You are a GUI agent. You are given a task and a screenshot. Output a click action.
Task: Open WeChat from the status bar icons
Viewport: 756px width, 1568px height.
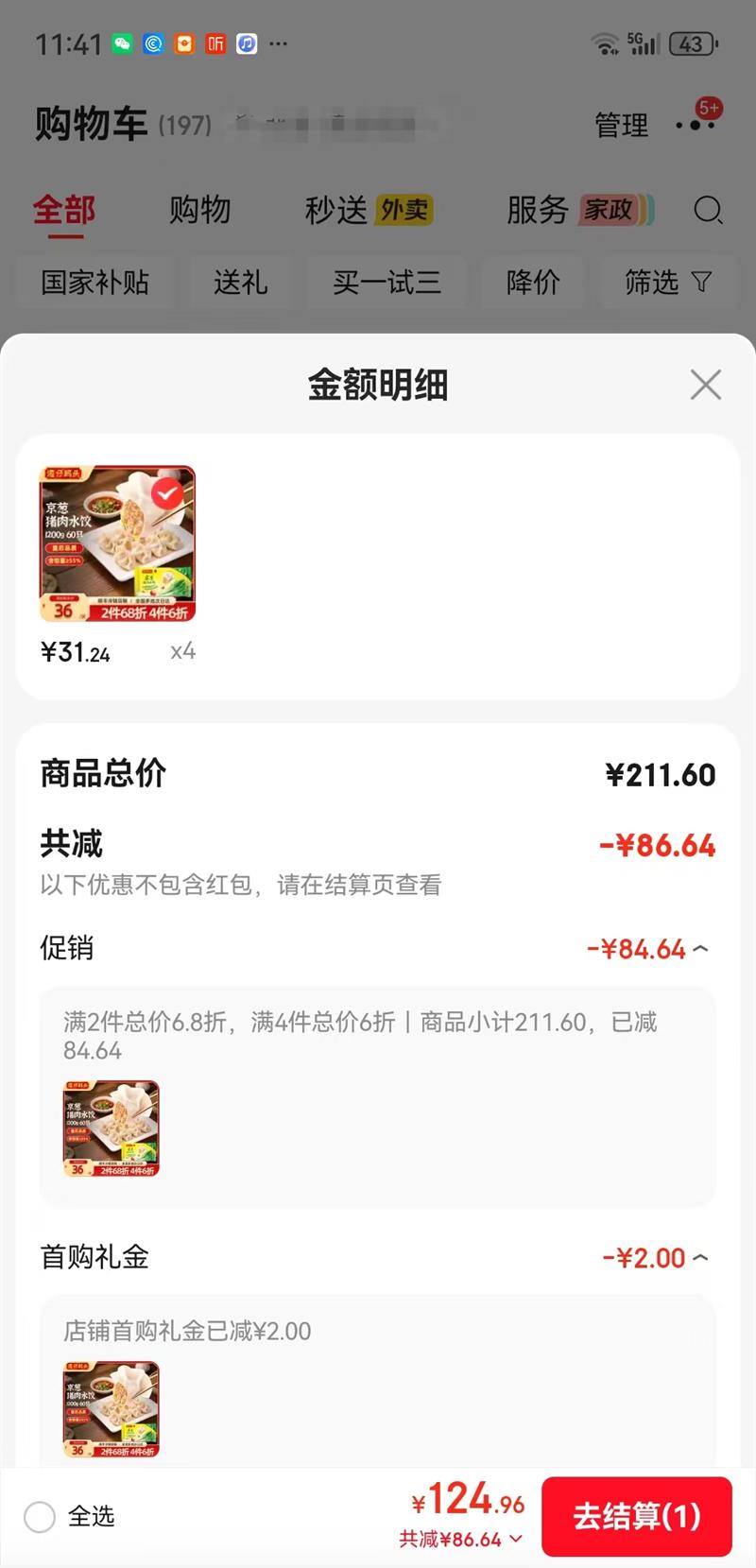(122, 43)
